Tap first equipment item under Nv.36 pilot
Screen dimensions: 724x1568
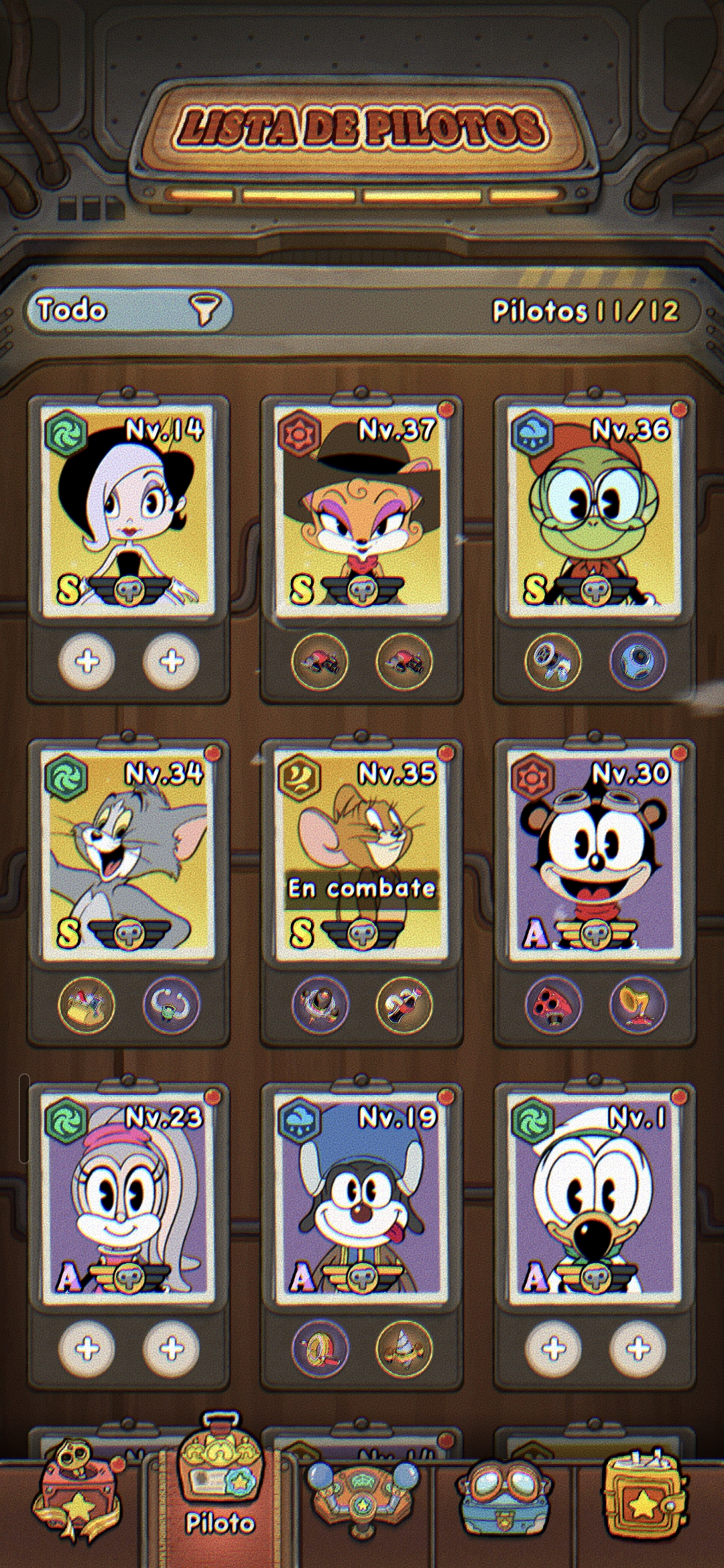click(553, 661)
